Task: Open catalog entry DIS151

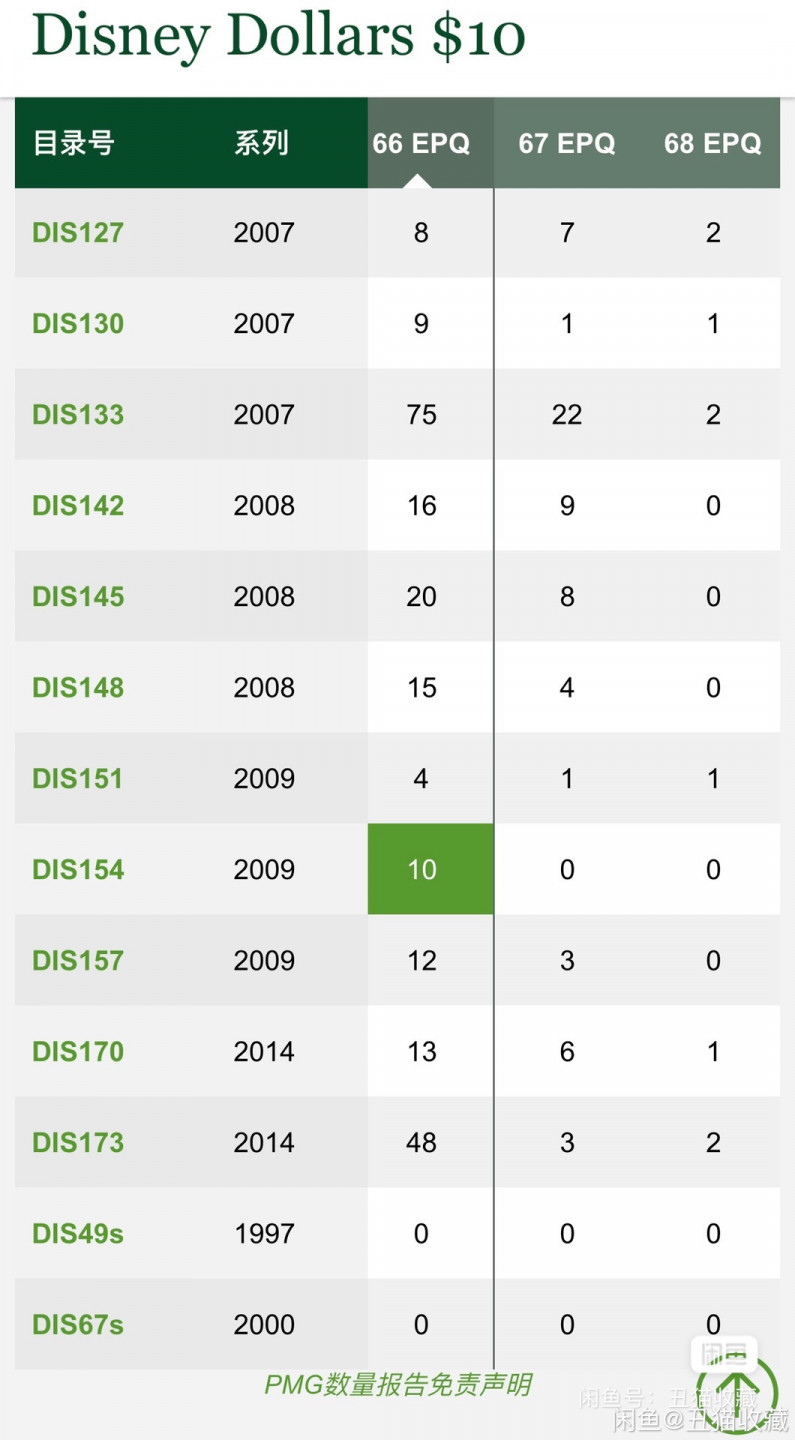Action: [78, 779]
